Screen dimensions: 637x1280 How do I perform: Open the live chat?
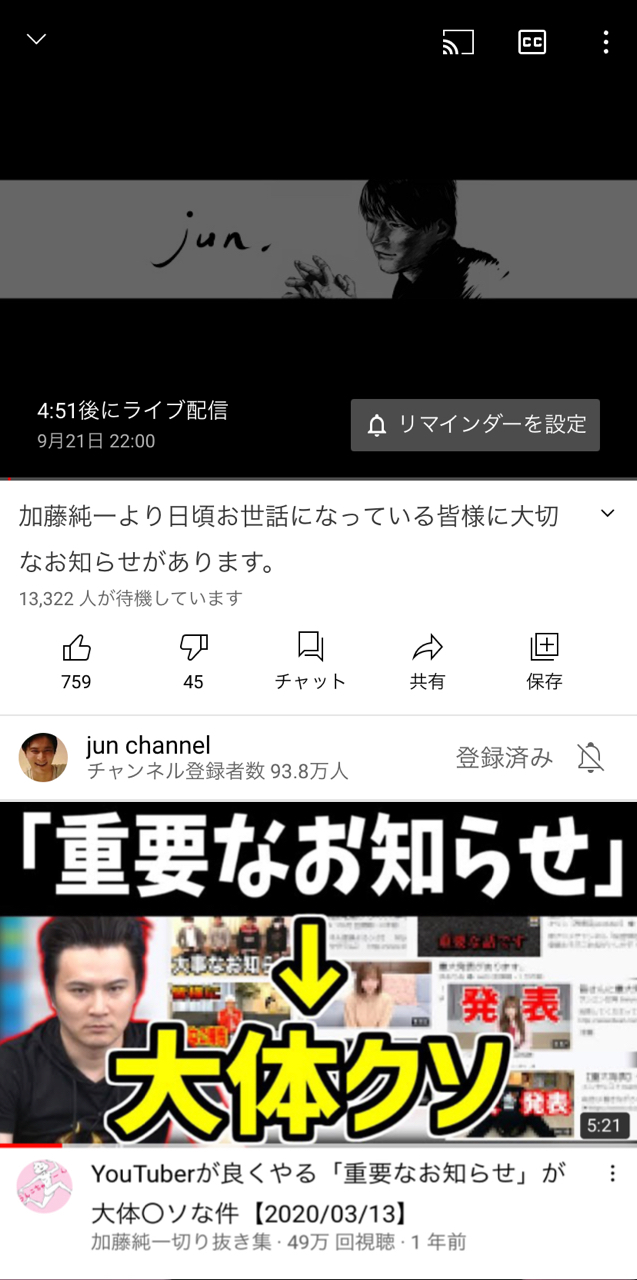[310, 660]
